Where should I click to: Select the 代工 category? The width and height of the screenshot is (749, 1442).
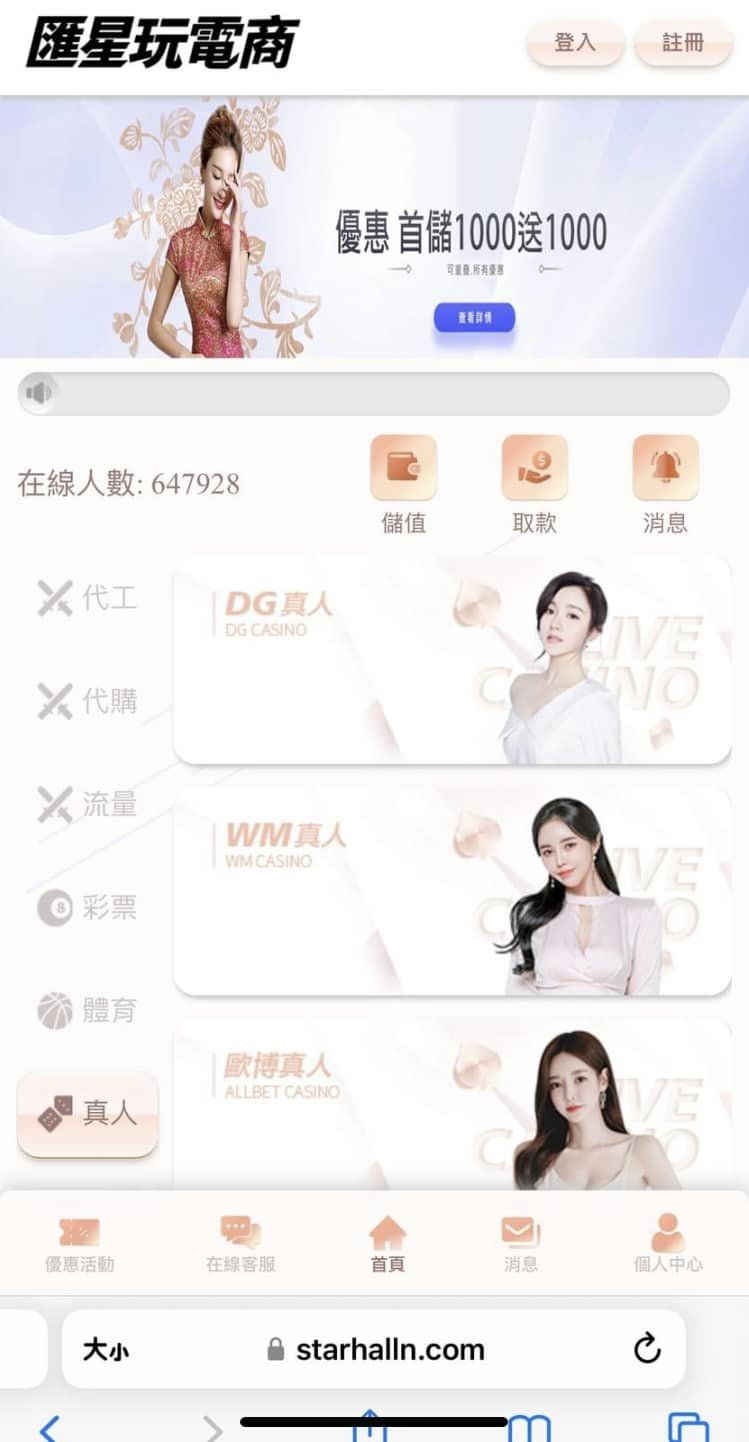pos(88,599)
